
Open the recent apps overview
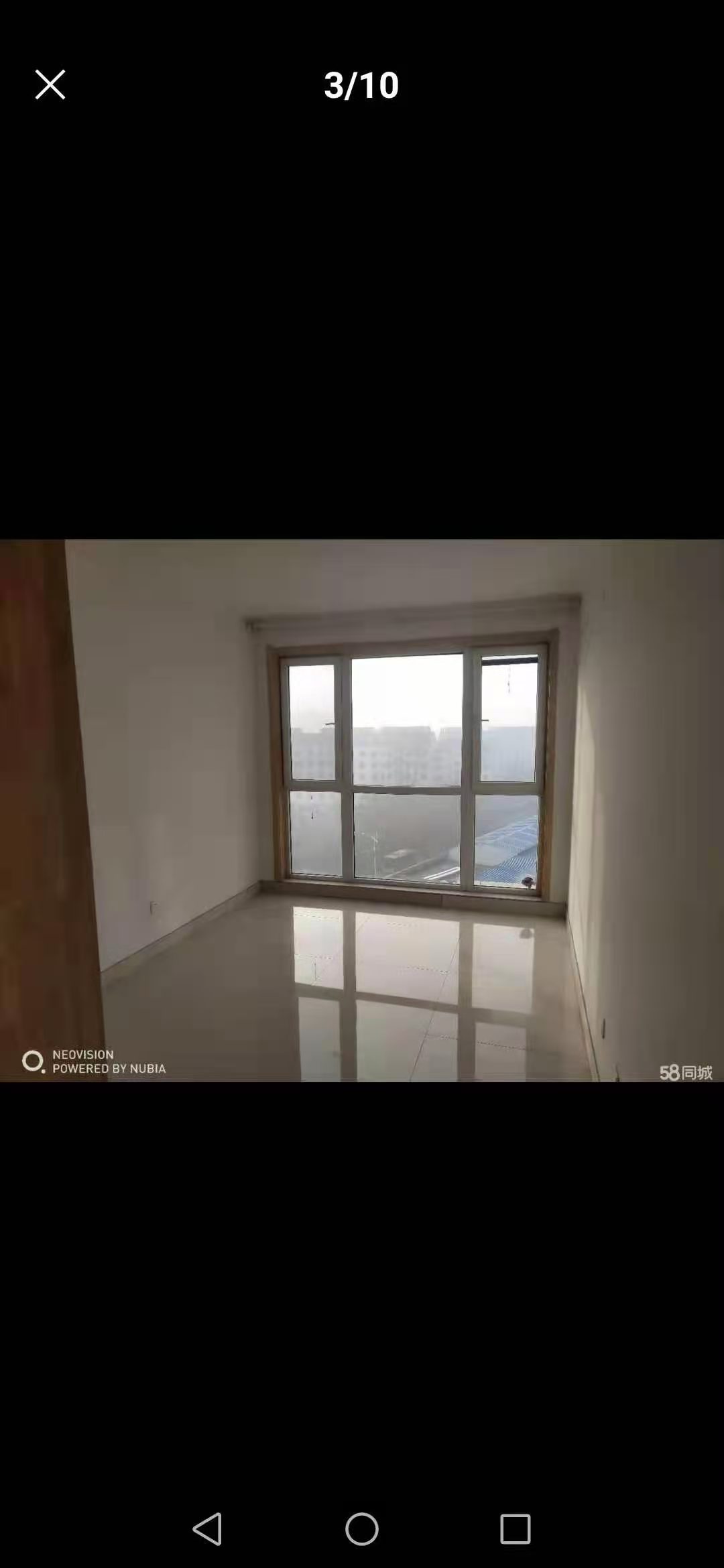point(515,1528)
